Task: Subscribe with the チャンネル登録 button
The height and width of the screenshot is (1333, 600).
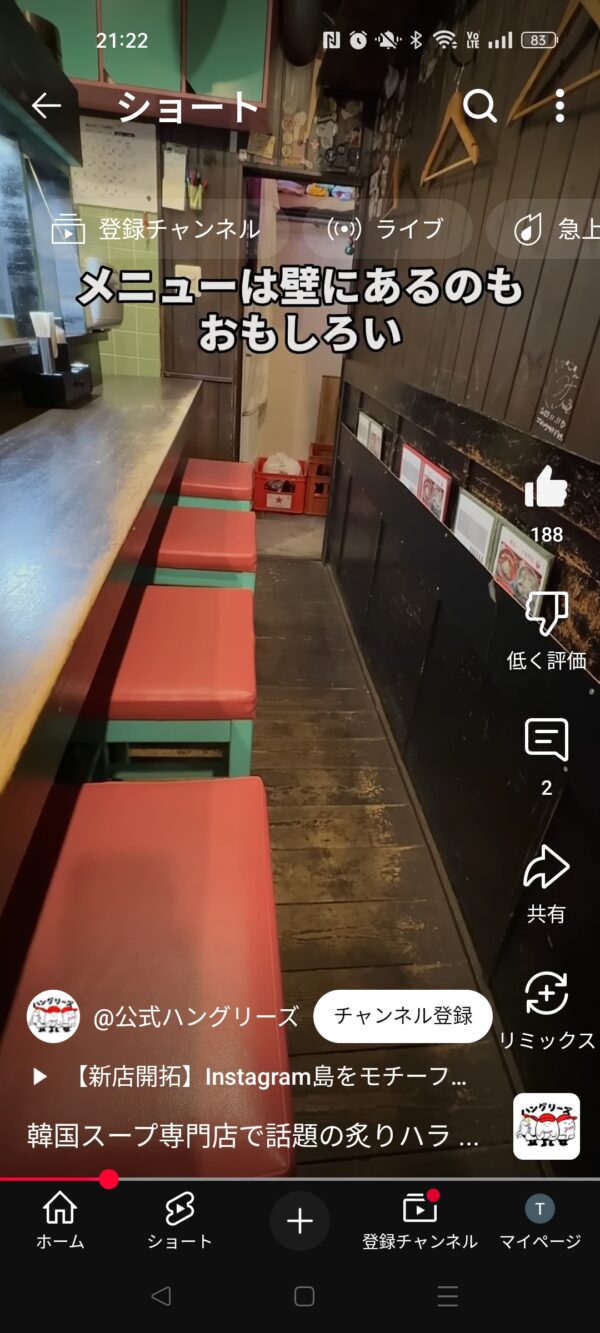Action: click(x=403, y=1017)
